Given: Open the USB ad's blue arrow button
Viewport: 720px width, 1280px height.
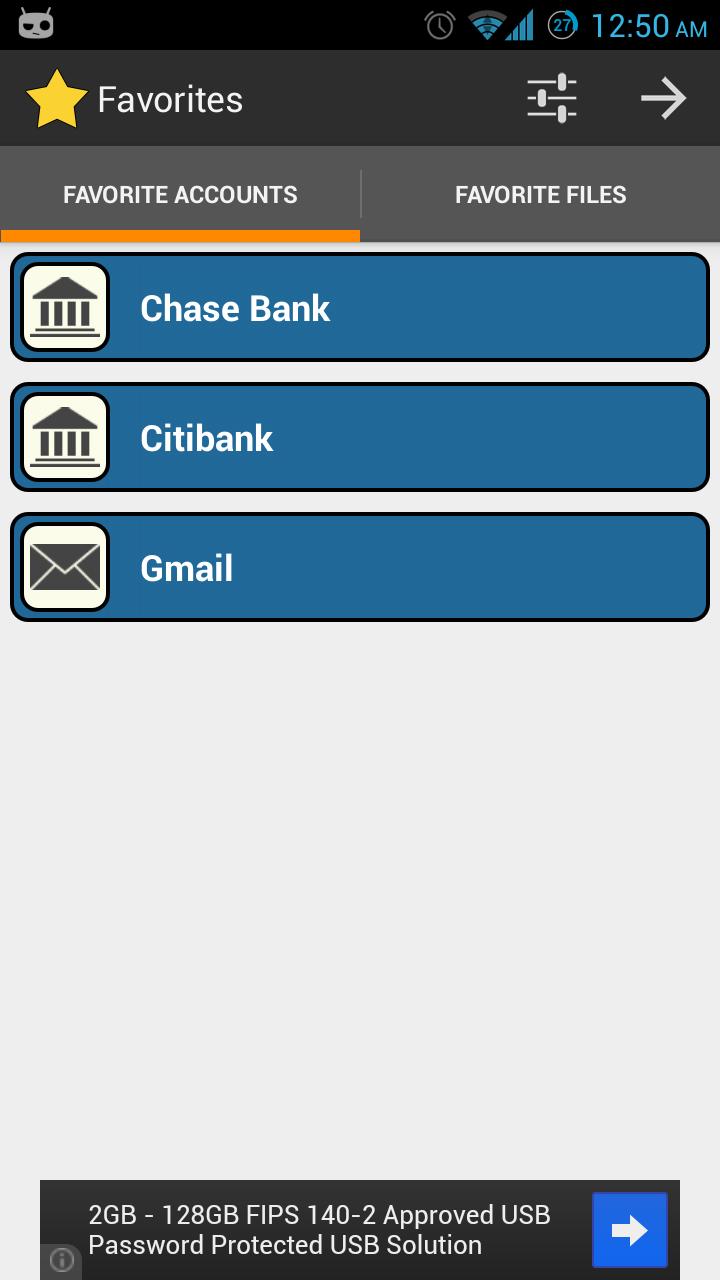Looking at the screenshot, I should pos(629,1230).
